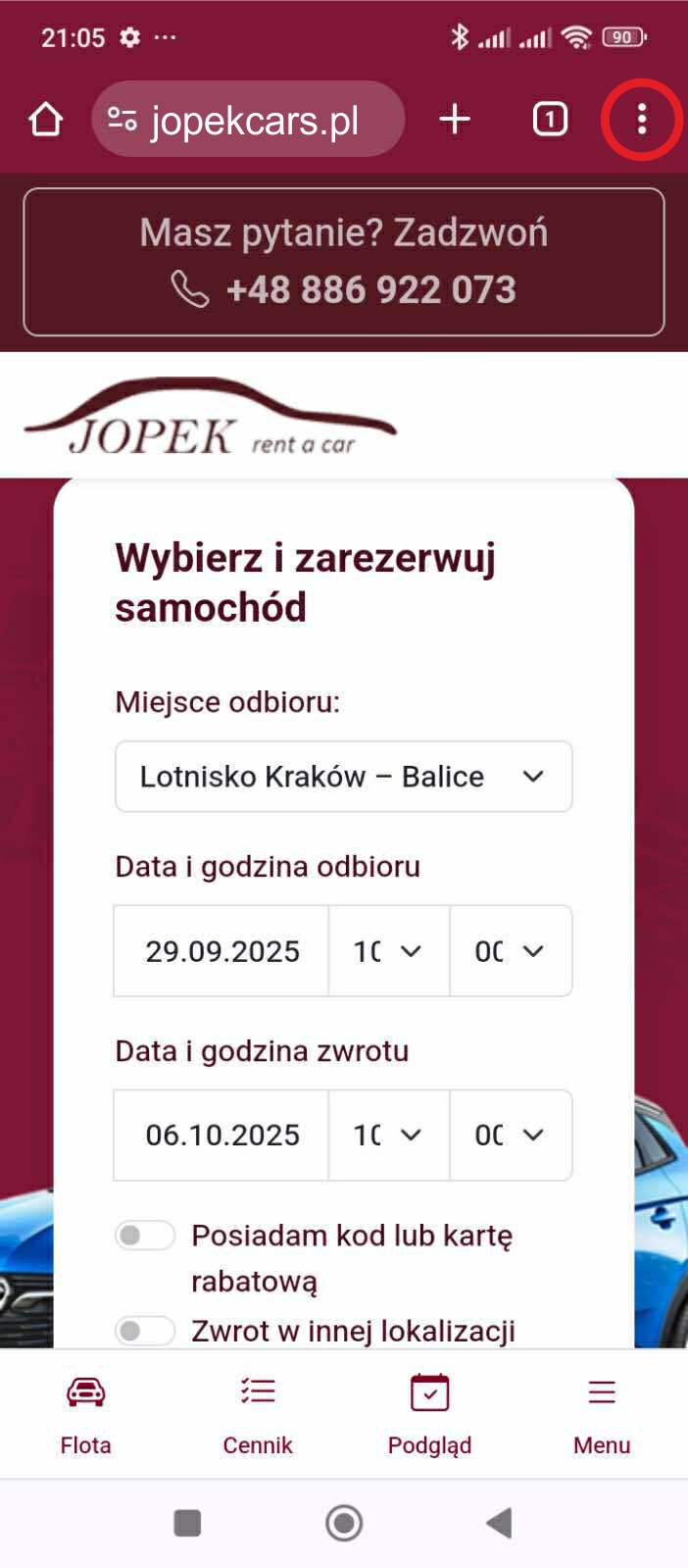The height and width of the screenshot is (1568, 688).
Task: Pick the return date 06.10.2025
Action: point(222,1136)
